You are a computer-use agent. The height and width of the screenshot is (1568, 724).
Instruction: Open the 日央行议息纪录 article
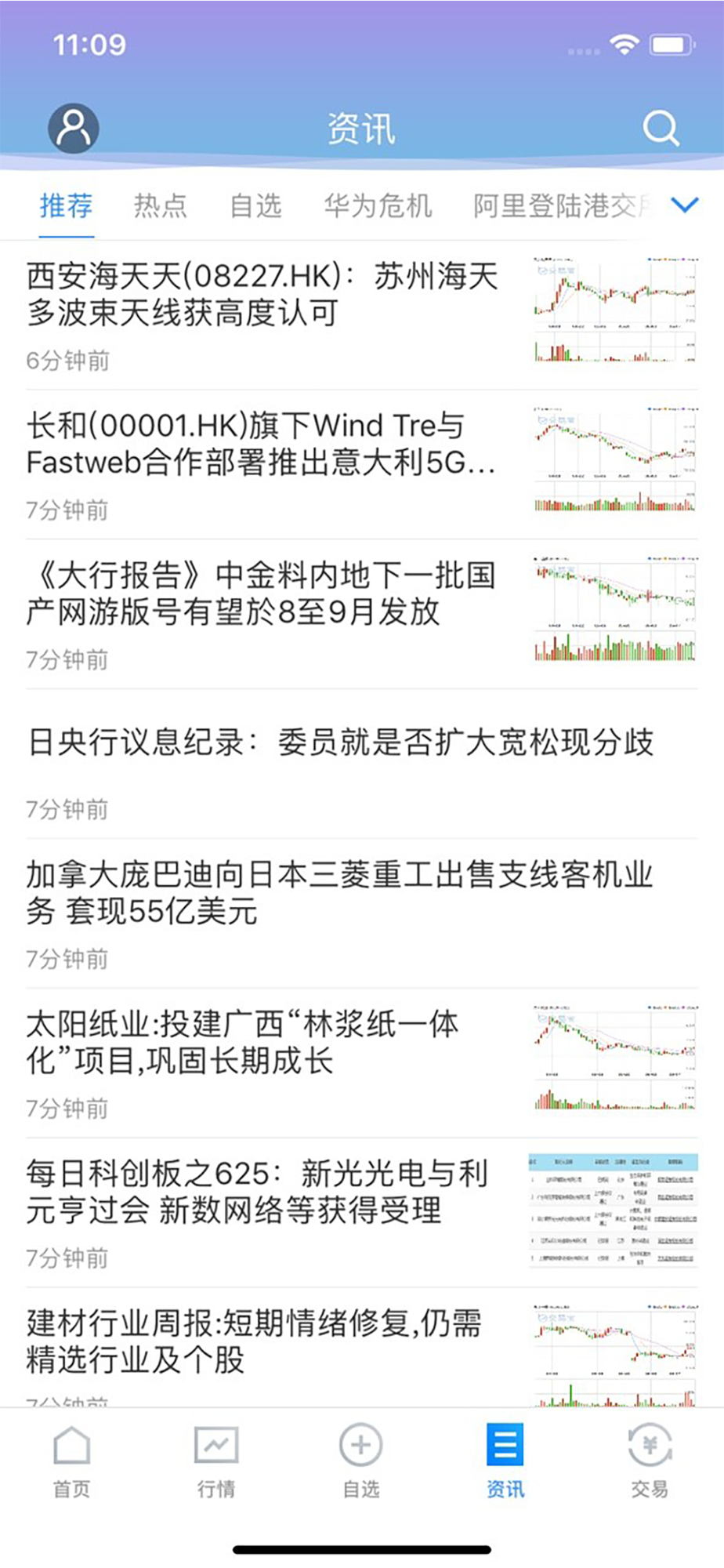(x=361, y=764)
